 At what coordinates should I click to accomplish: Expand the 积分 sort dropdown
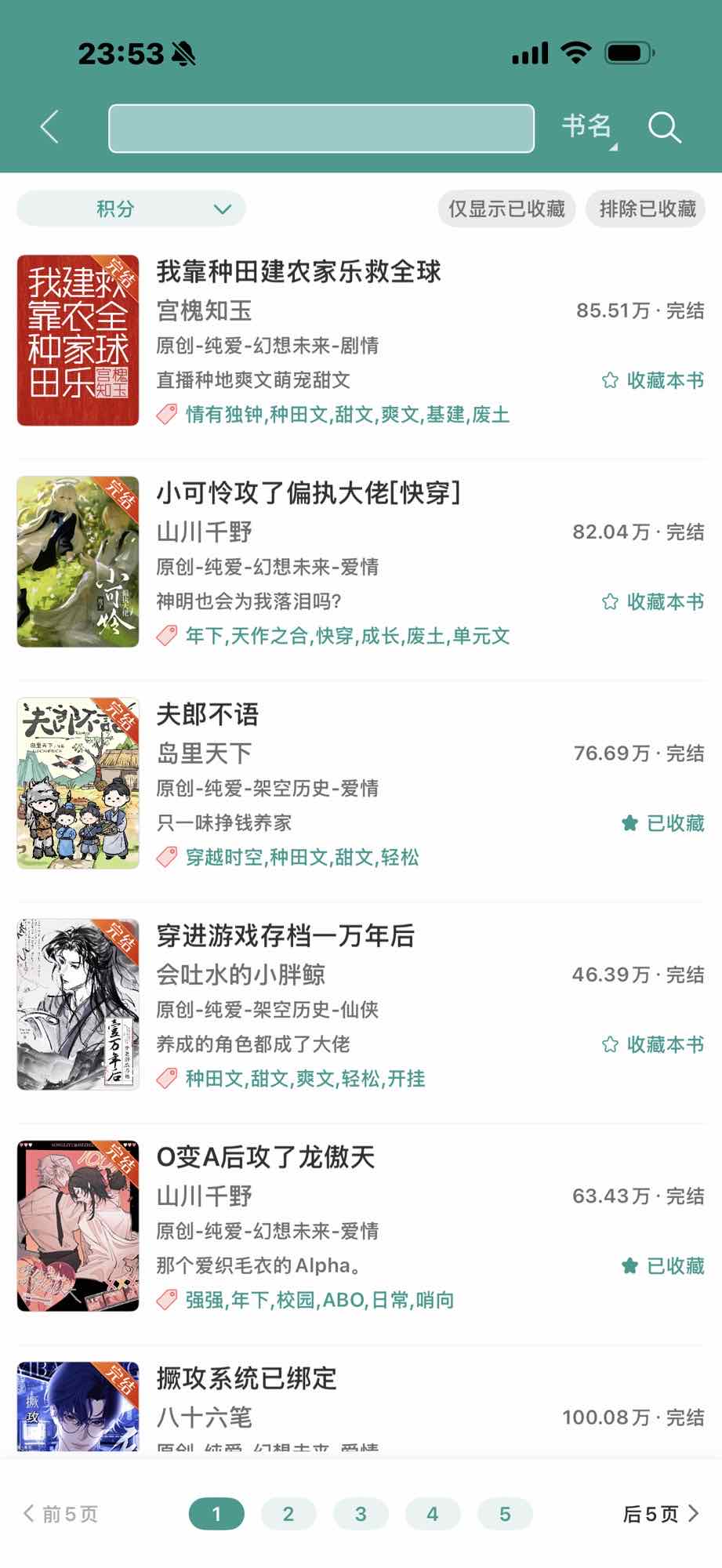[132, 209]
